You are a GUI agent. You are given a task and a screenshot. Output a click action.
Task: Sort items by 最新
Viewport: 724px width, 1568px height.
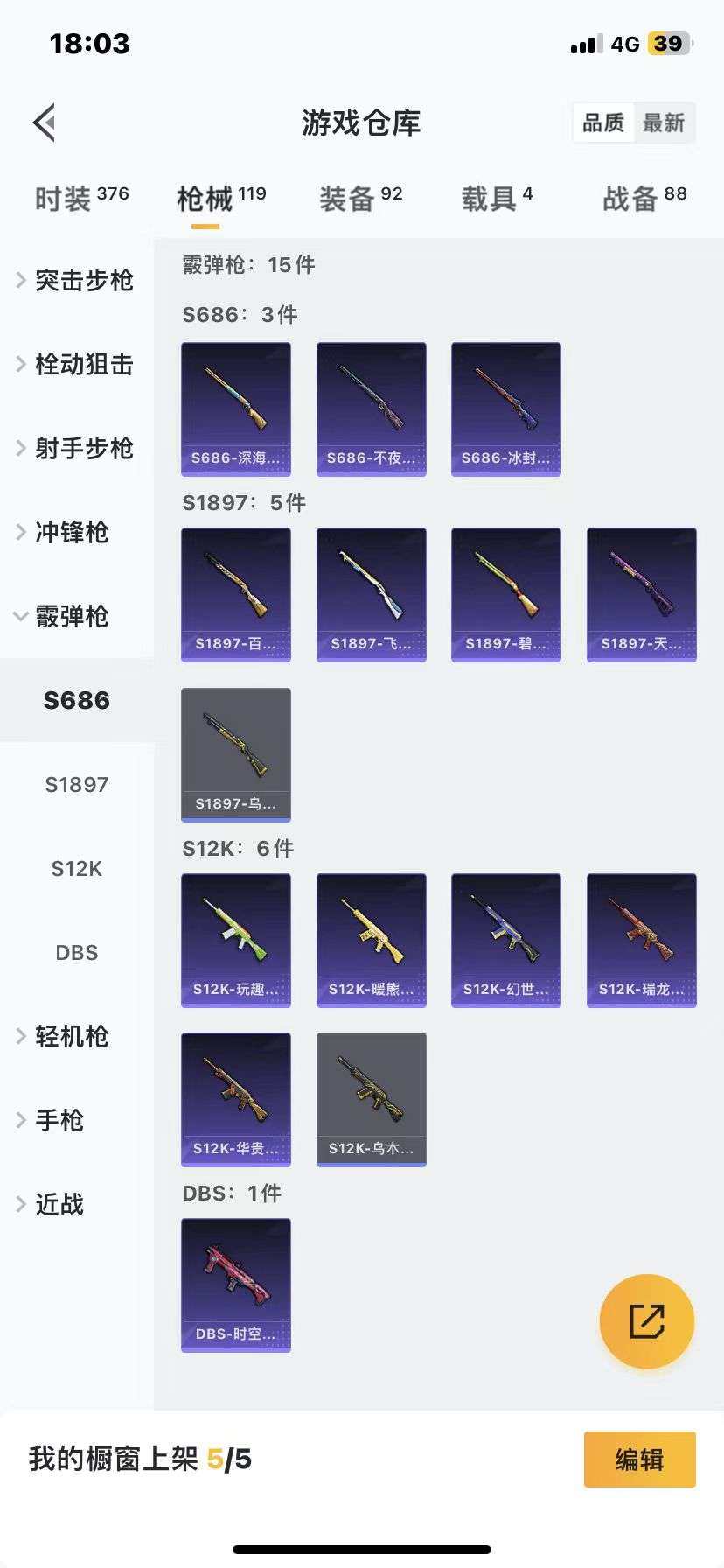[664, 122]
